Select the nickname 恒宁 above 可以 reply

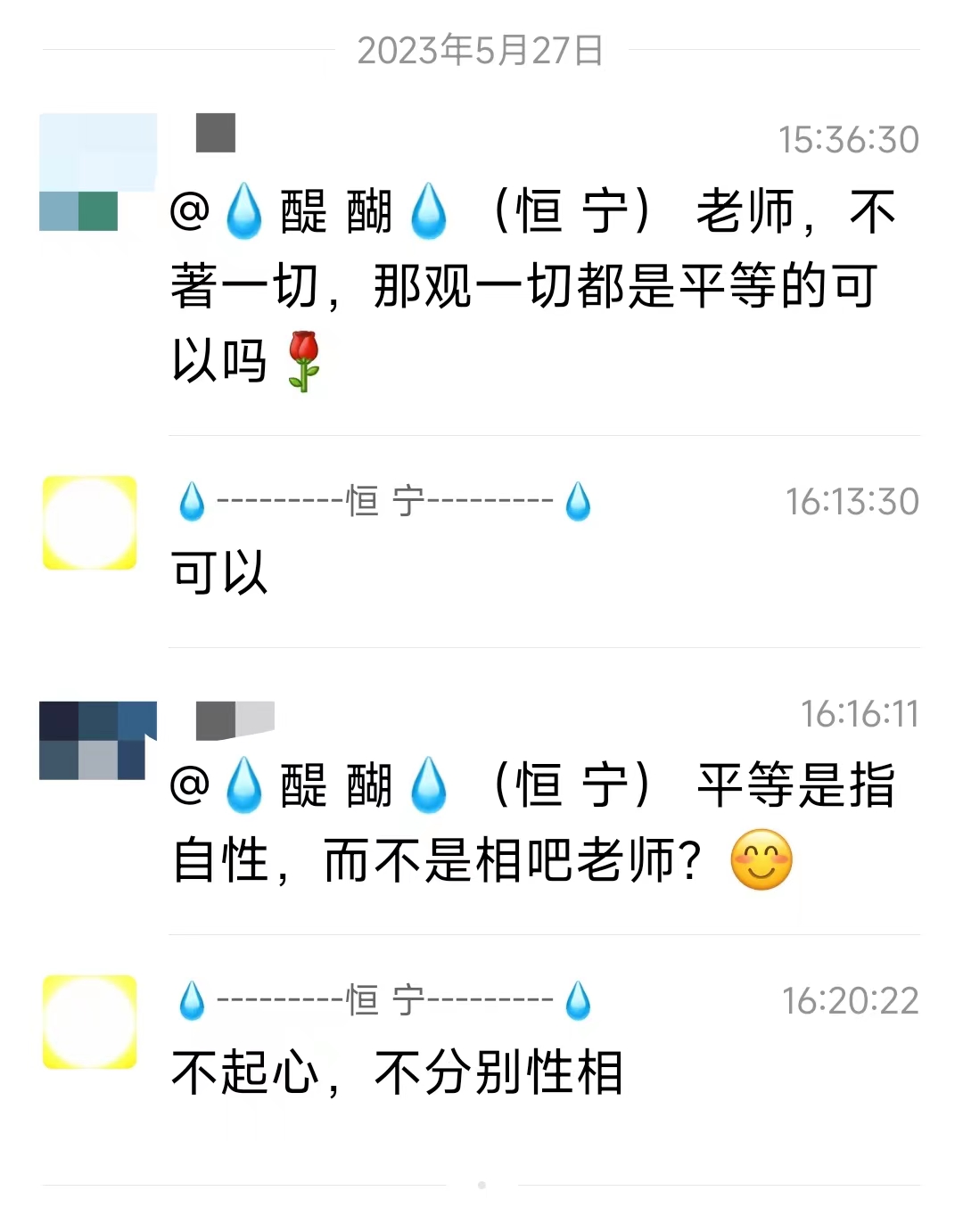pos(378,502)
